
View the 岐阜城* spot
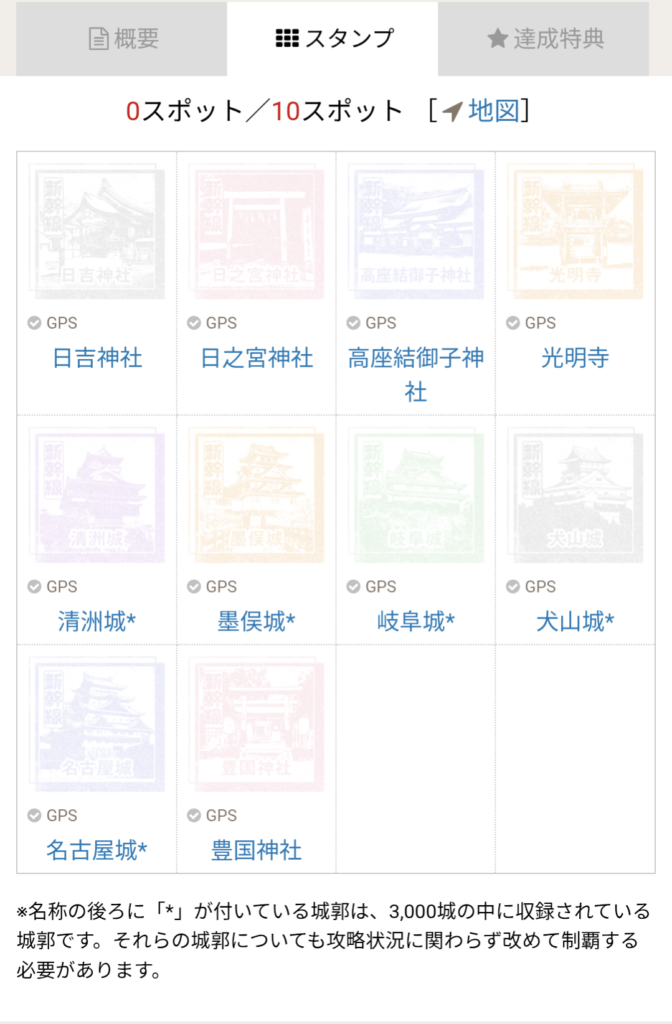pyautogui.click(x=416, y=622)
